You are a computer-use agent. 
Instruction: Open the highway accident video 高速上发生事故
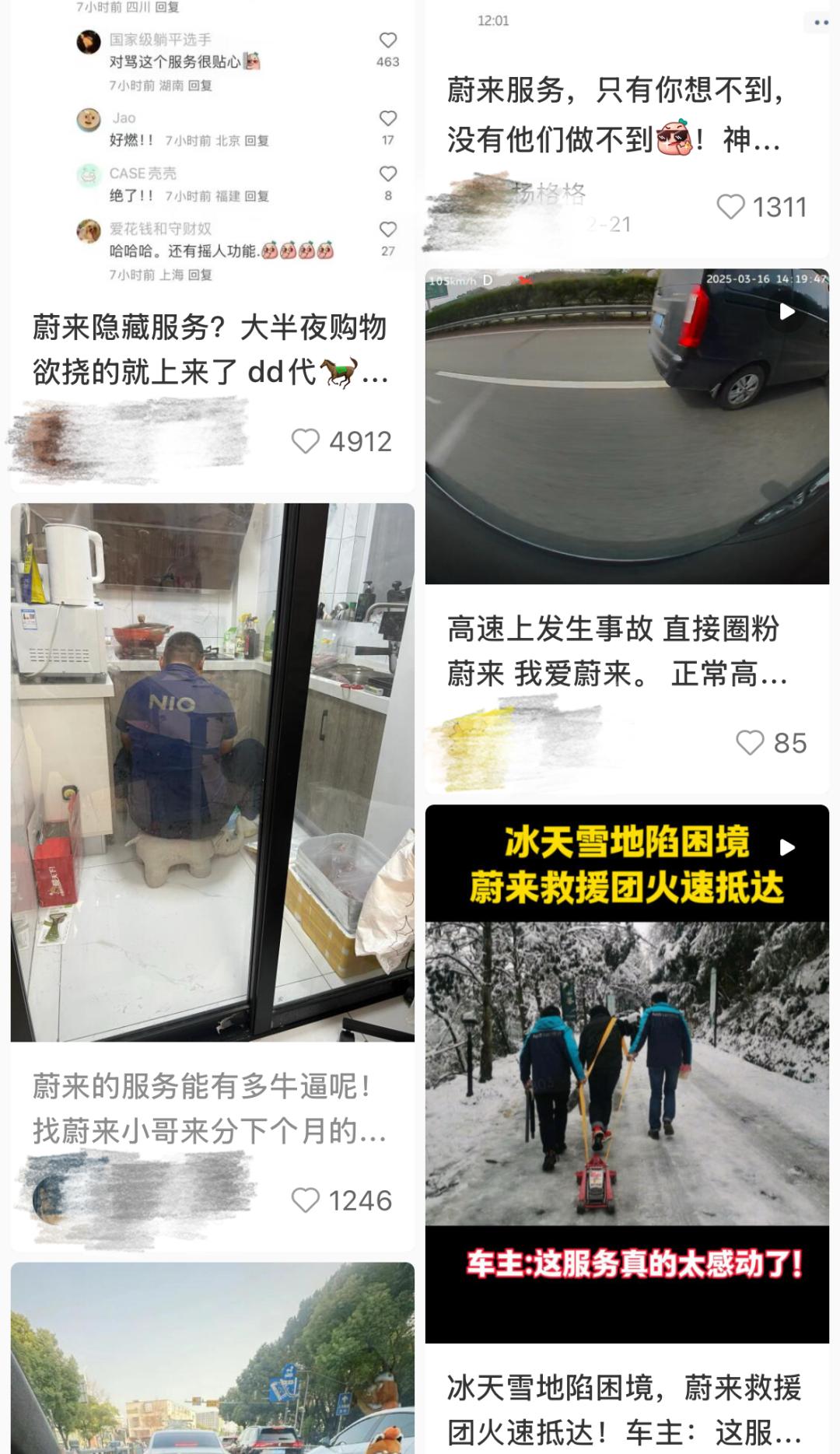tap(627, 426)
